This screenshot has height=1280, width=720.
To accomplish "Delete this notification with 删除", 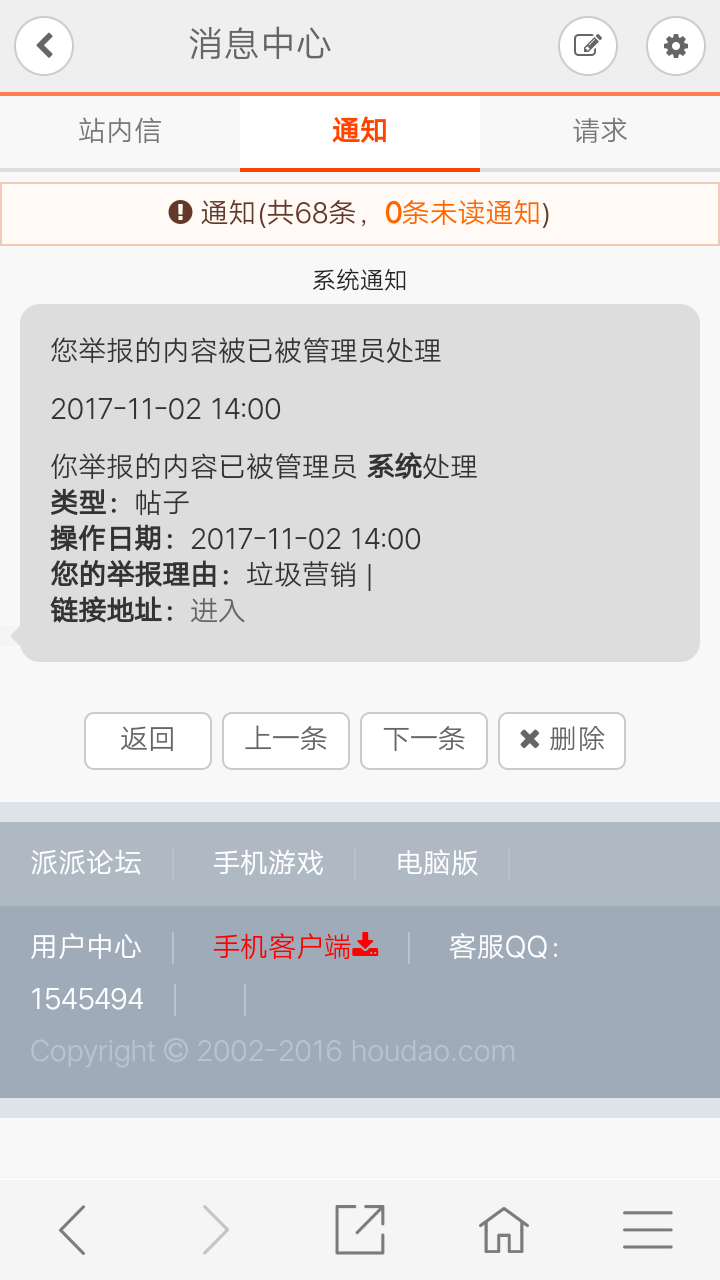I will (x=562, y=740).
